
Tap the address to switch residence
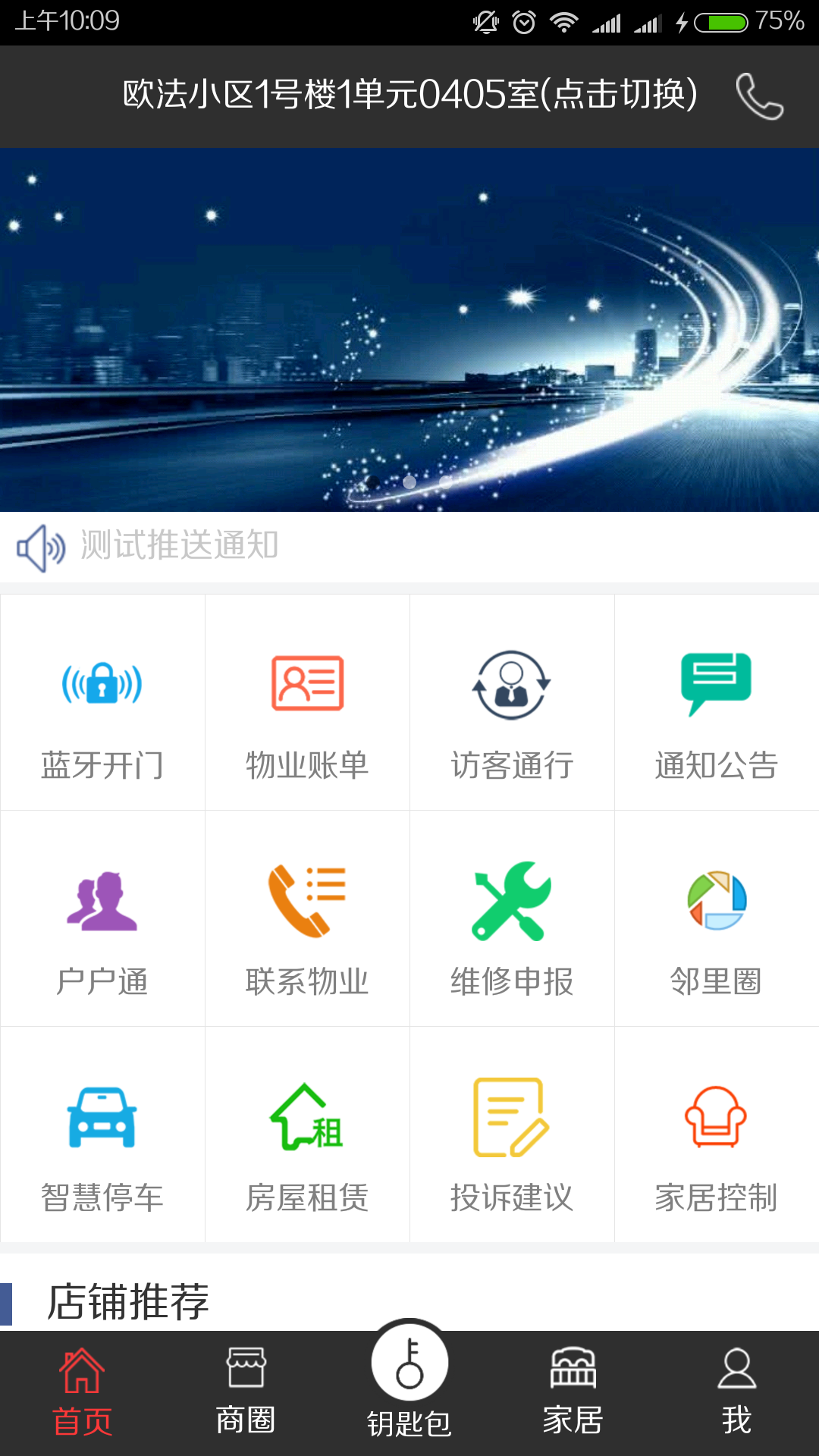pos(407,95)
